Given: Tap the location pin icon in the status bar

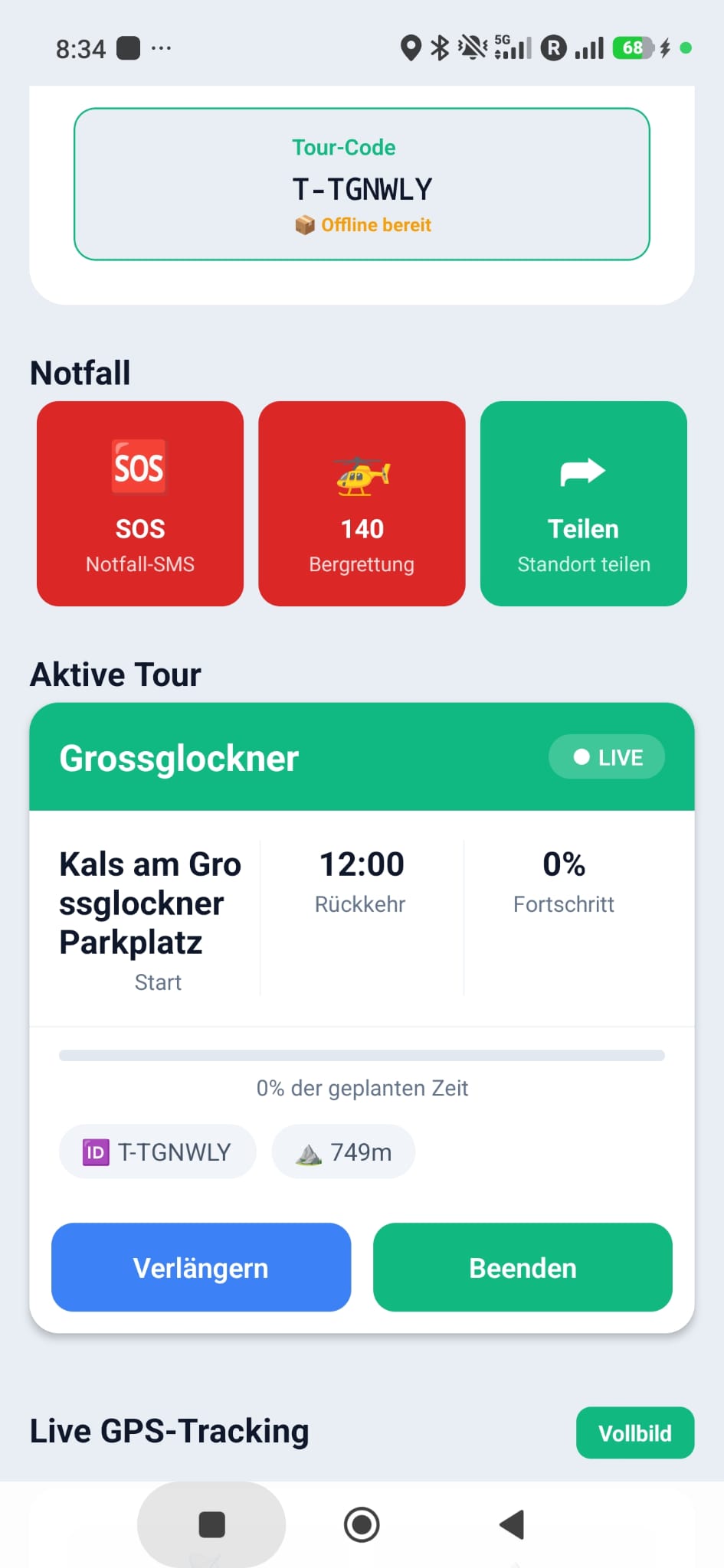Looking at the screenshot, I should pos(412,48).
